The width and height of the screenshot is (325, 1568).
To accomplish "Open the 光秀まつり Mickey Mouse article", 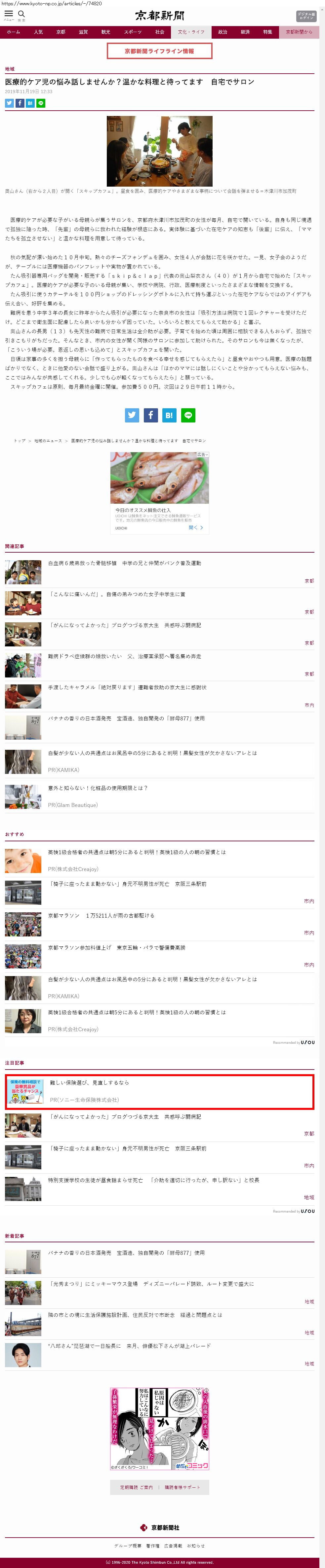I will (151, 1284).
